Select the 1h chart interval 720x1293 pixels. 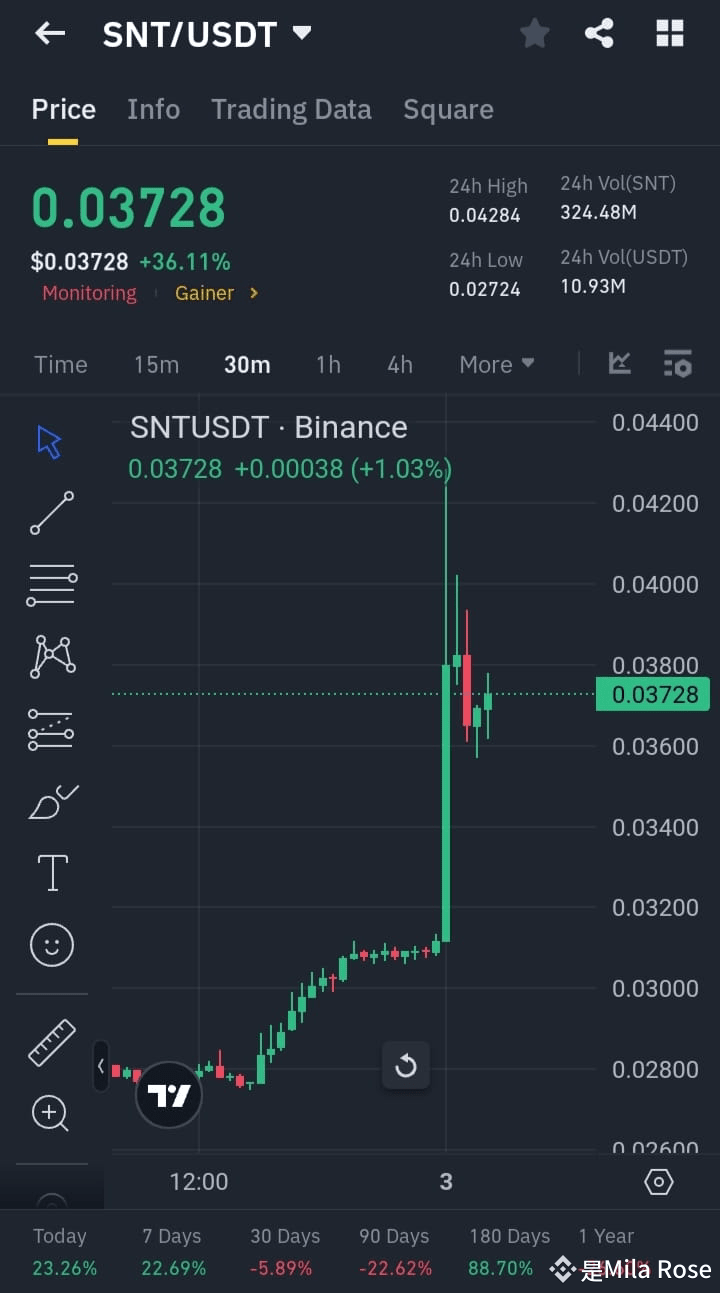pyautogui.click(x=328, y=364)
